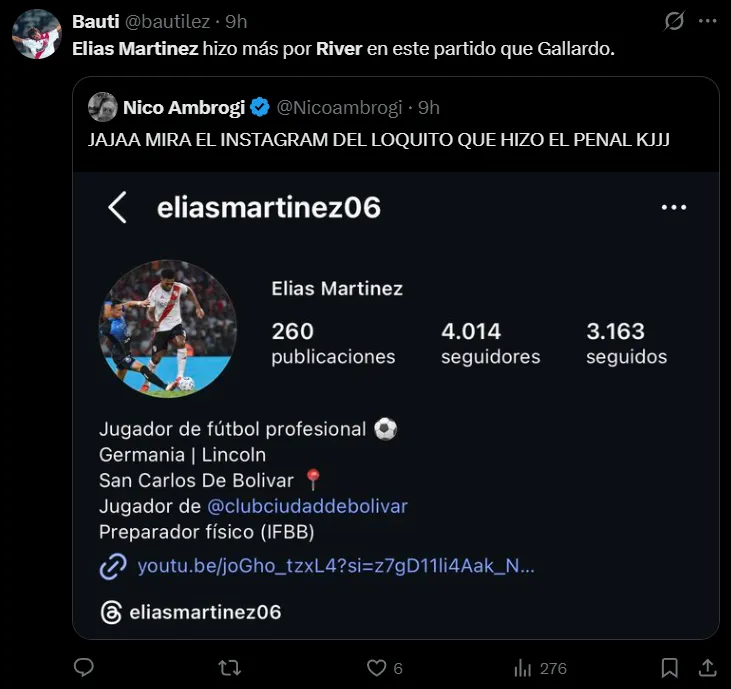The image size is (731, 689).
Task: Repost Bauti's post
Action: click(x=229, y=667)
